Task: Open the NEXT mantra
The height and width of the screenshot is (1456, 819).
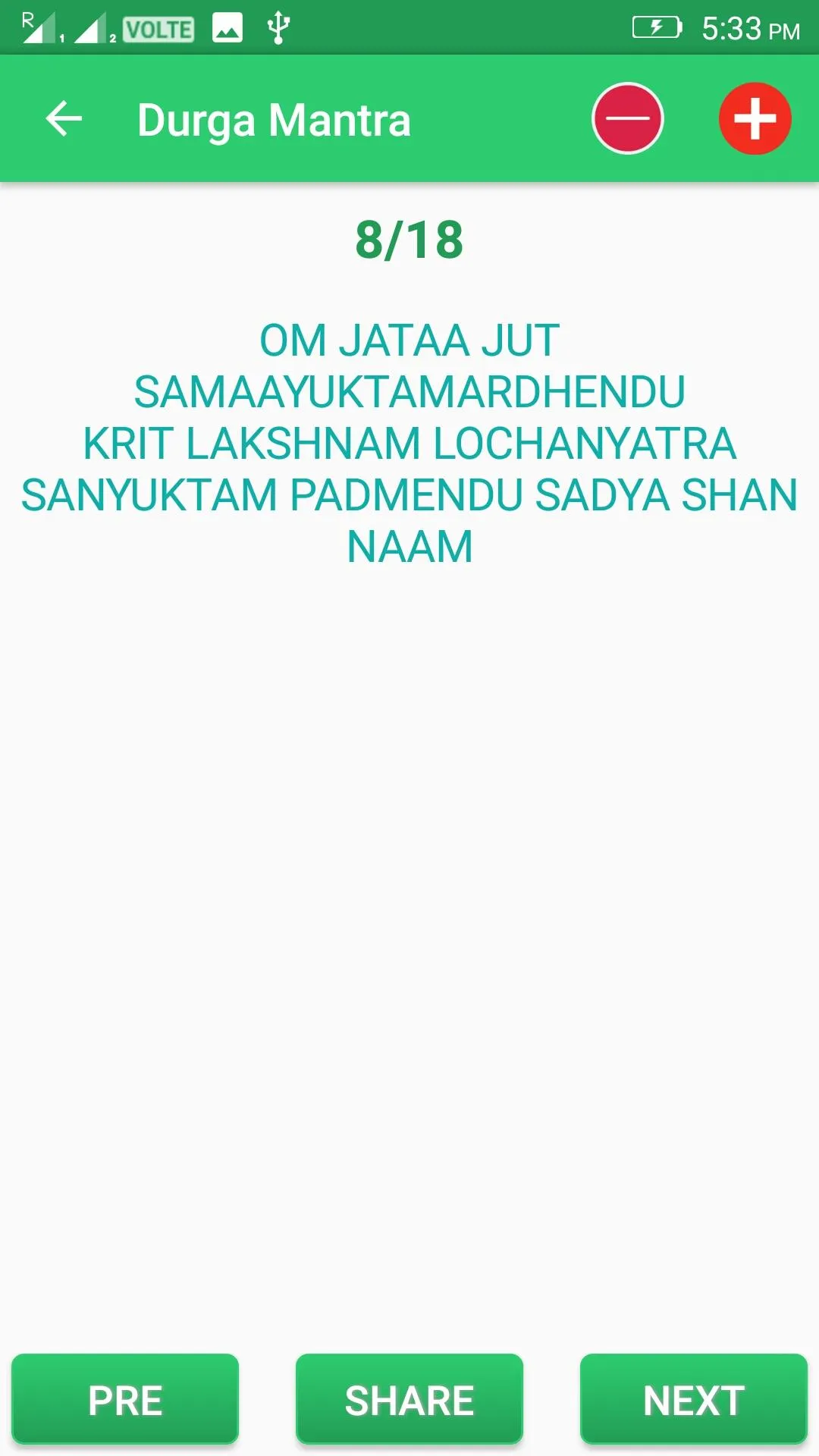Action: [x=694, y=1399]
